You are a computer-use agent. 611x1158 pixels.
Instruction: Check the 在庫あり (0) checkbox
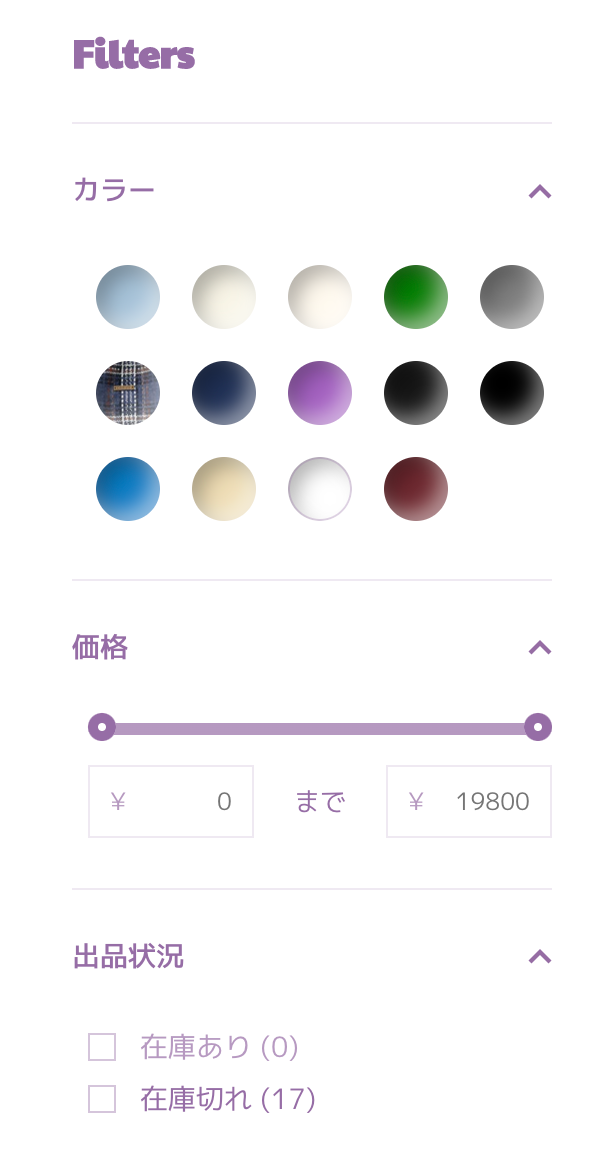(x=102, y=1047)
